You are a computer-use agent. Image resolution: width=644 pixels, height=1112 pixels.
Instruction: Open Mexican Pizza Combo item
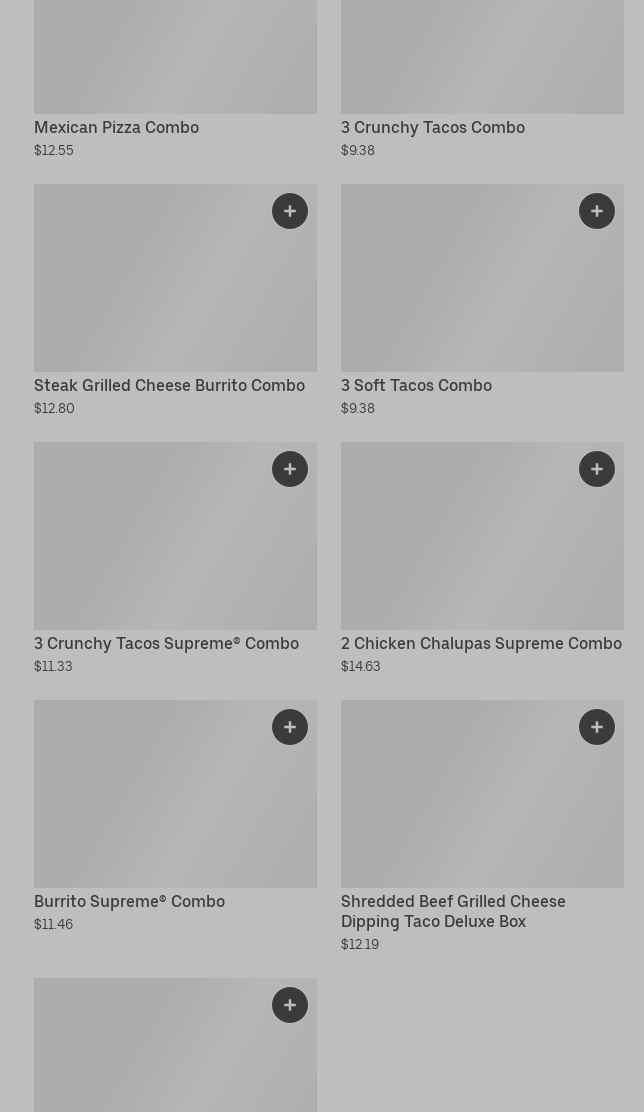[x=116, y=127]
